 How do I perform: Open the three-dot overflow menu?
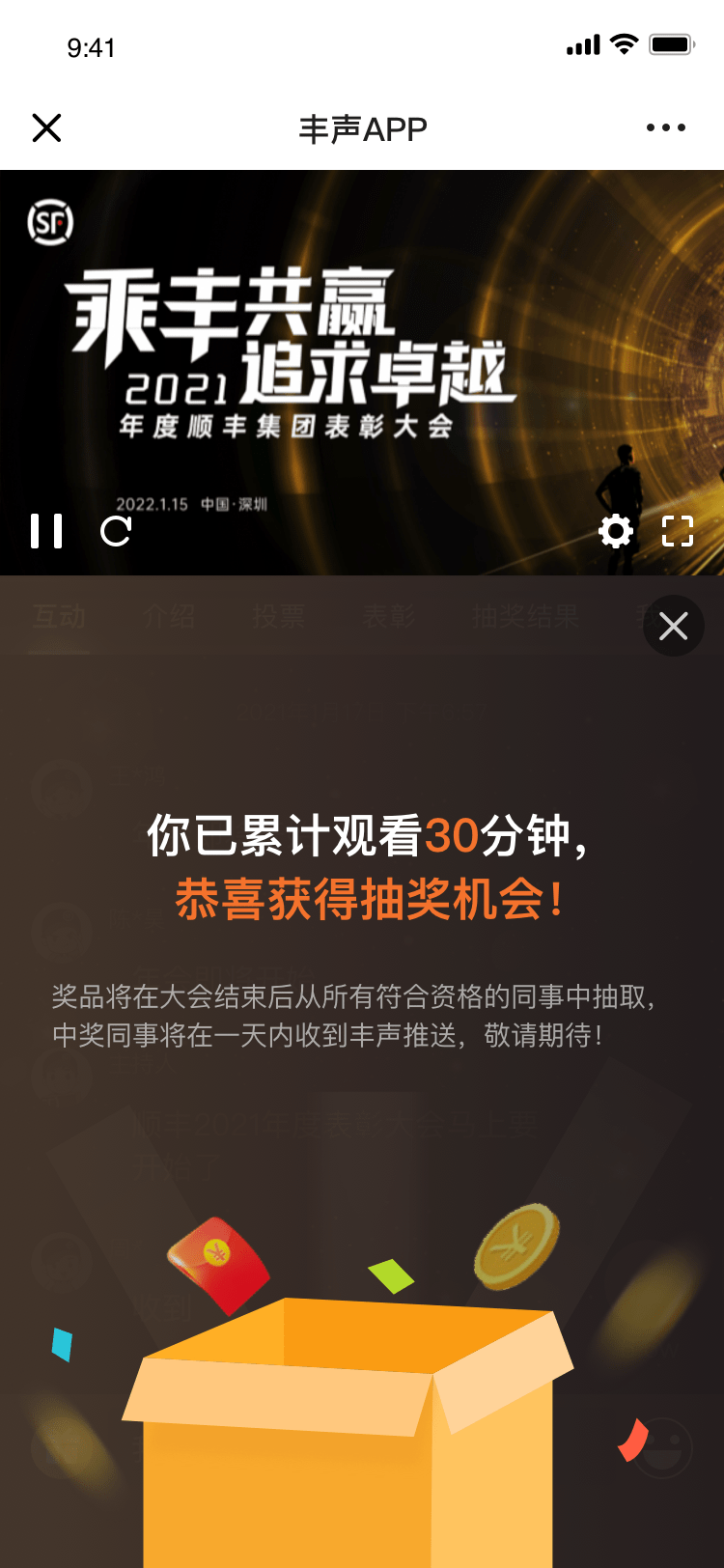(665, 127)
